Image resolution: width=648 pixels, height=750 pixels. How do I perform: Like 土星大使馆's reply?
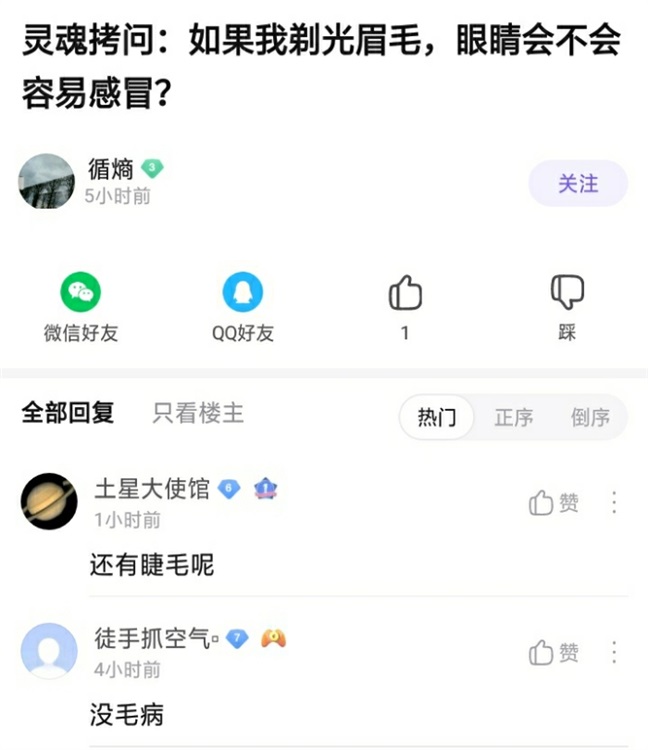(x=554, y=503)
